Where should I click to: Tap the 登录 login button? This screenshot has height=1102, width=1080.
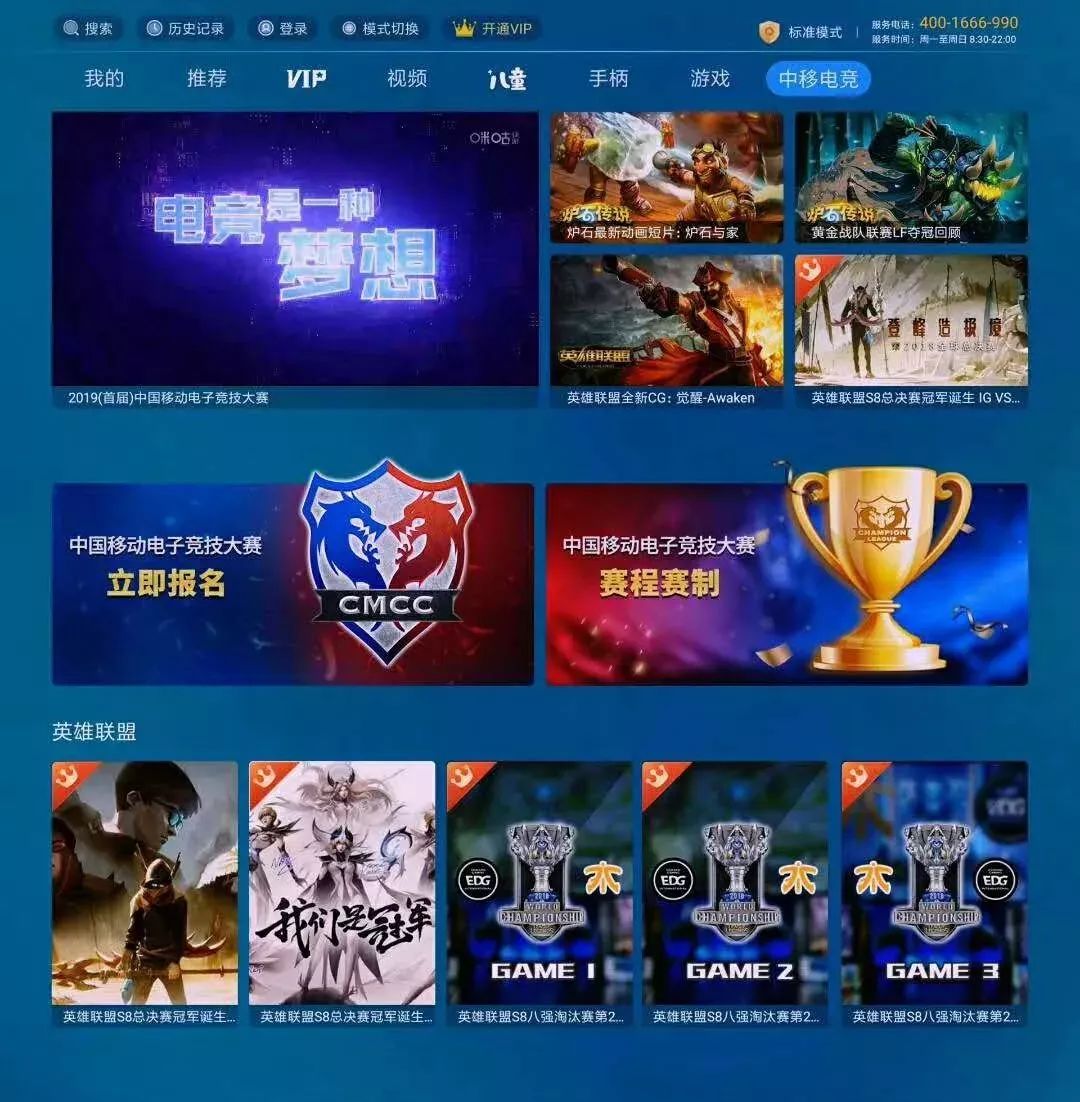tap(282, 29)
